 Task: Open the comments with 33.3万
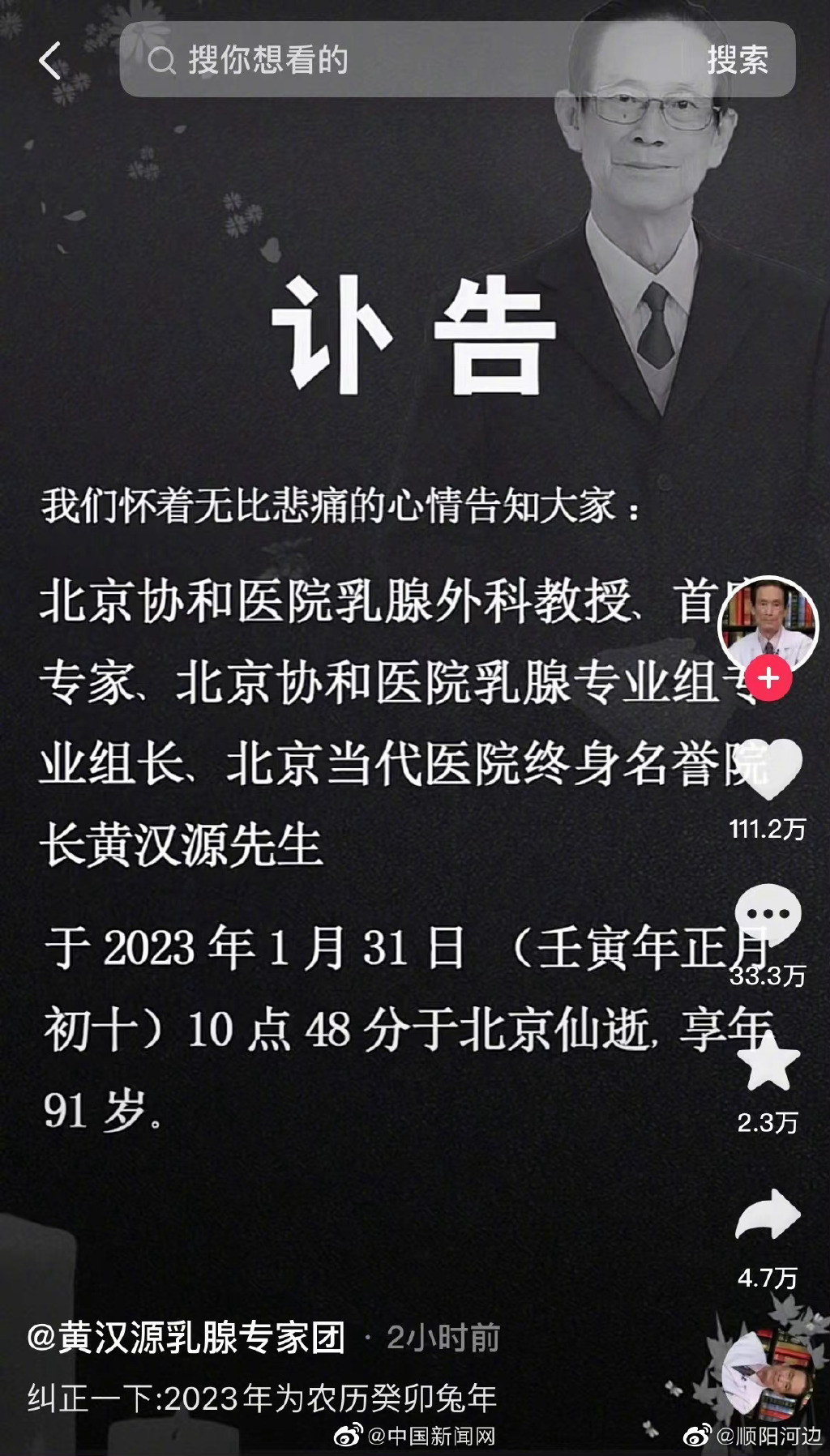point(768,916)
